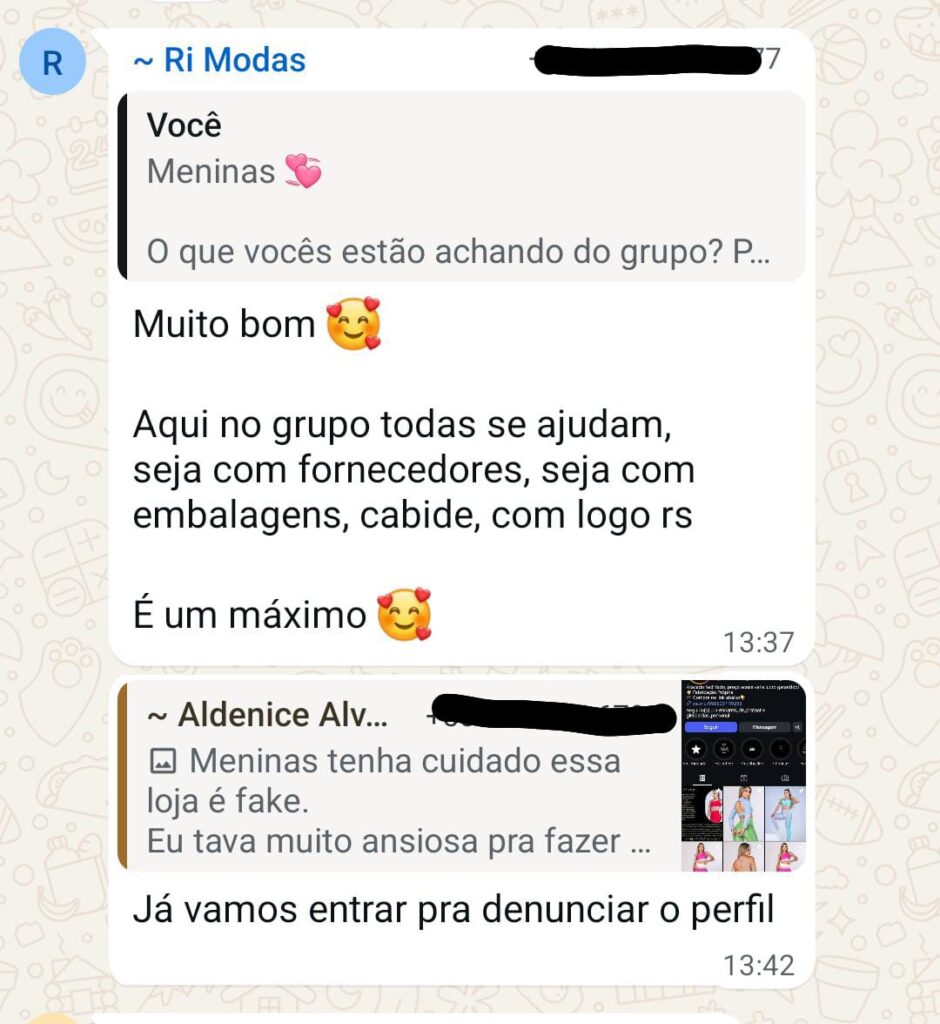Jump to quoted Aldenice message about fake store

400,776
